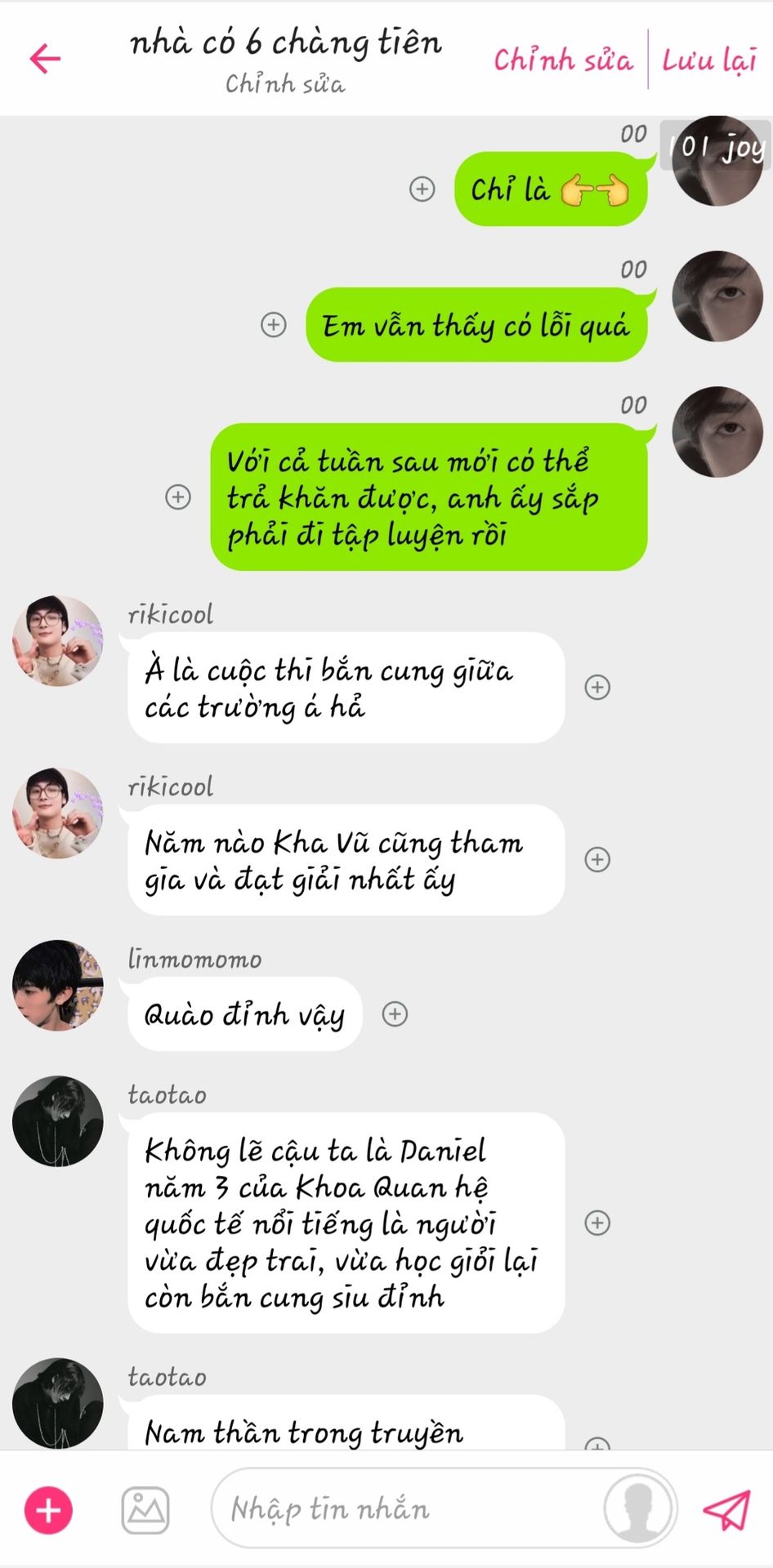Tap Chỉnh sửa under the chat title
The width and height of the screenshot is (773, 1568).
pyautogui.click(x=284, y=83)
